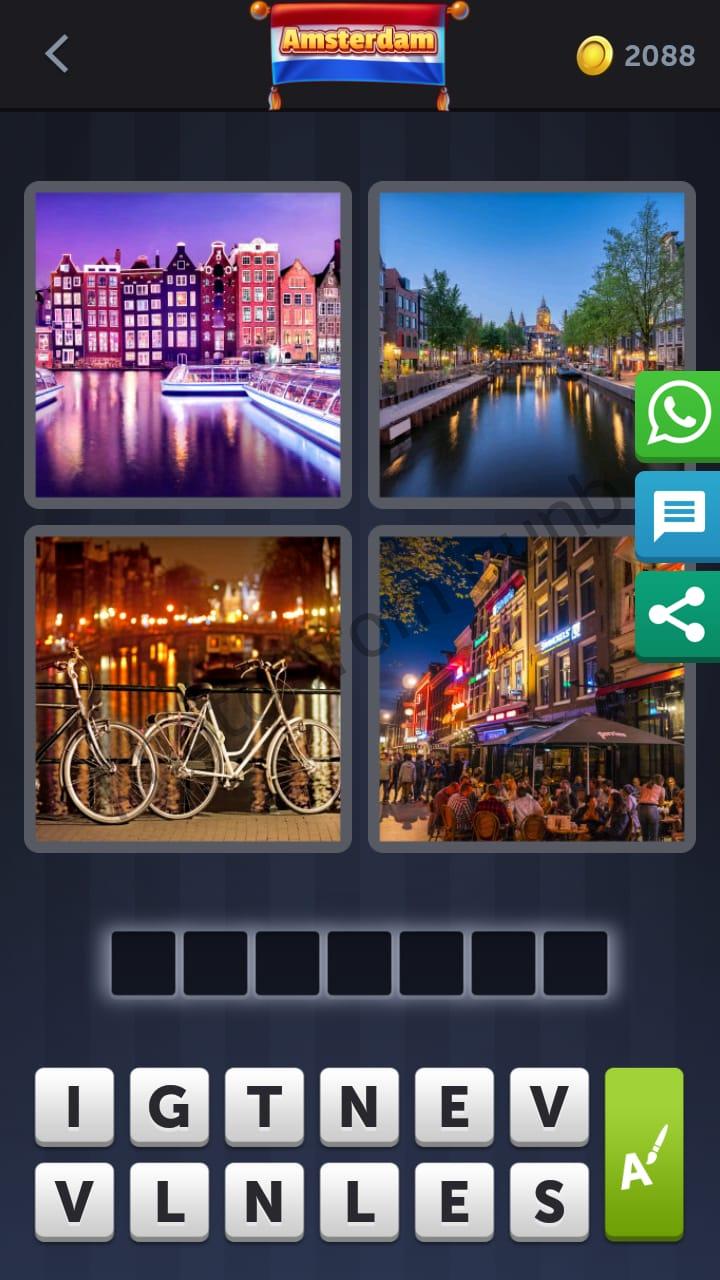Go back using the arrow
The height and width of the screenshot is (1280, 720).
point(57,54)
